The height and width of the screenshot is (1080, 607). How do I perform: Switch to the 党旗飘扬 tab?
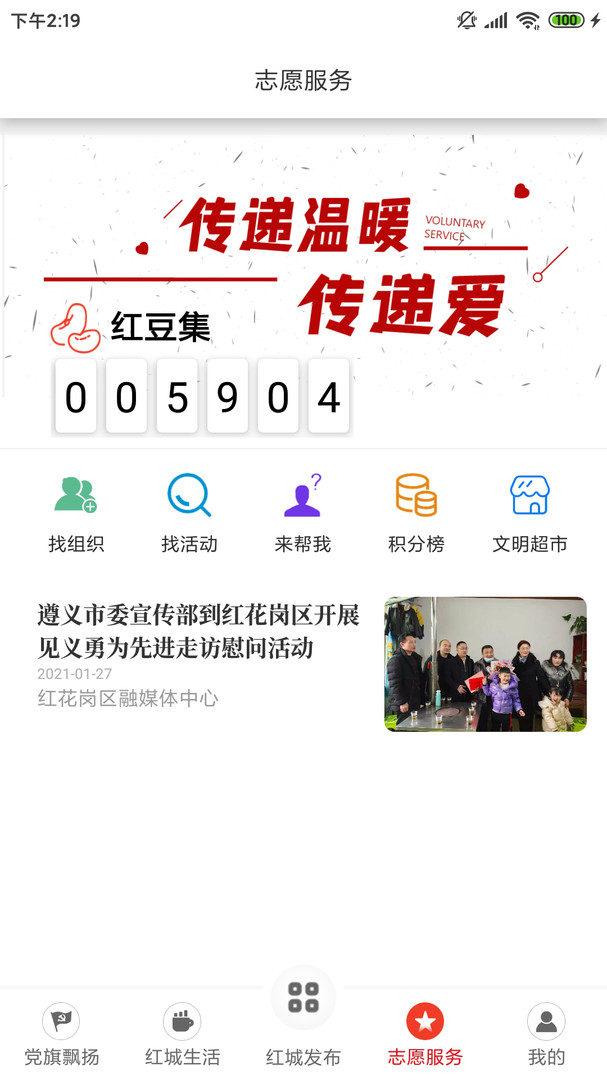[x=61, y=1035]
